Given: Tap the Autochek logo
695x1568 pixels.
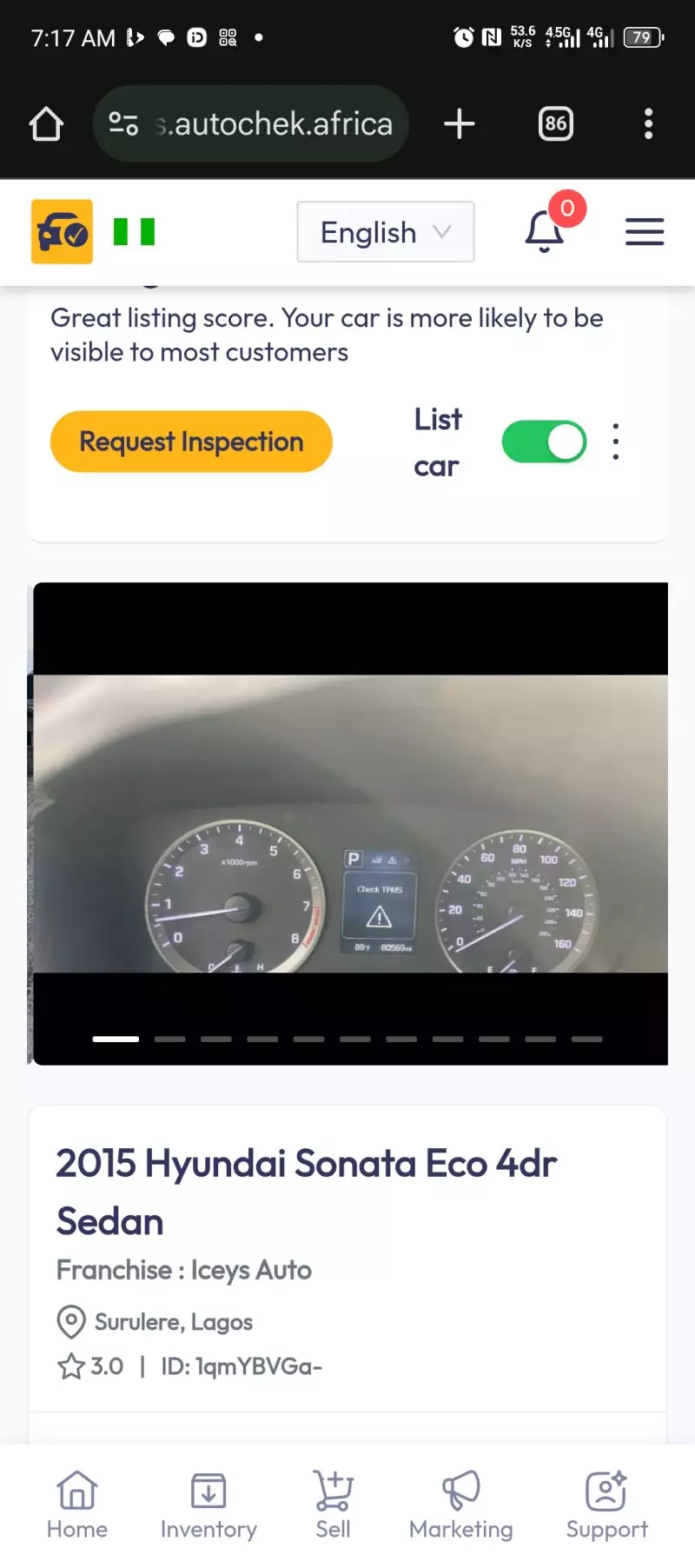Looking at the screenshot, I should 62,231.
